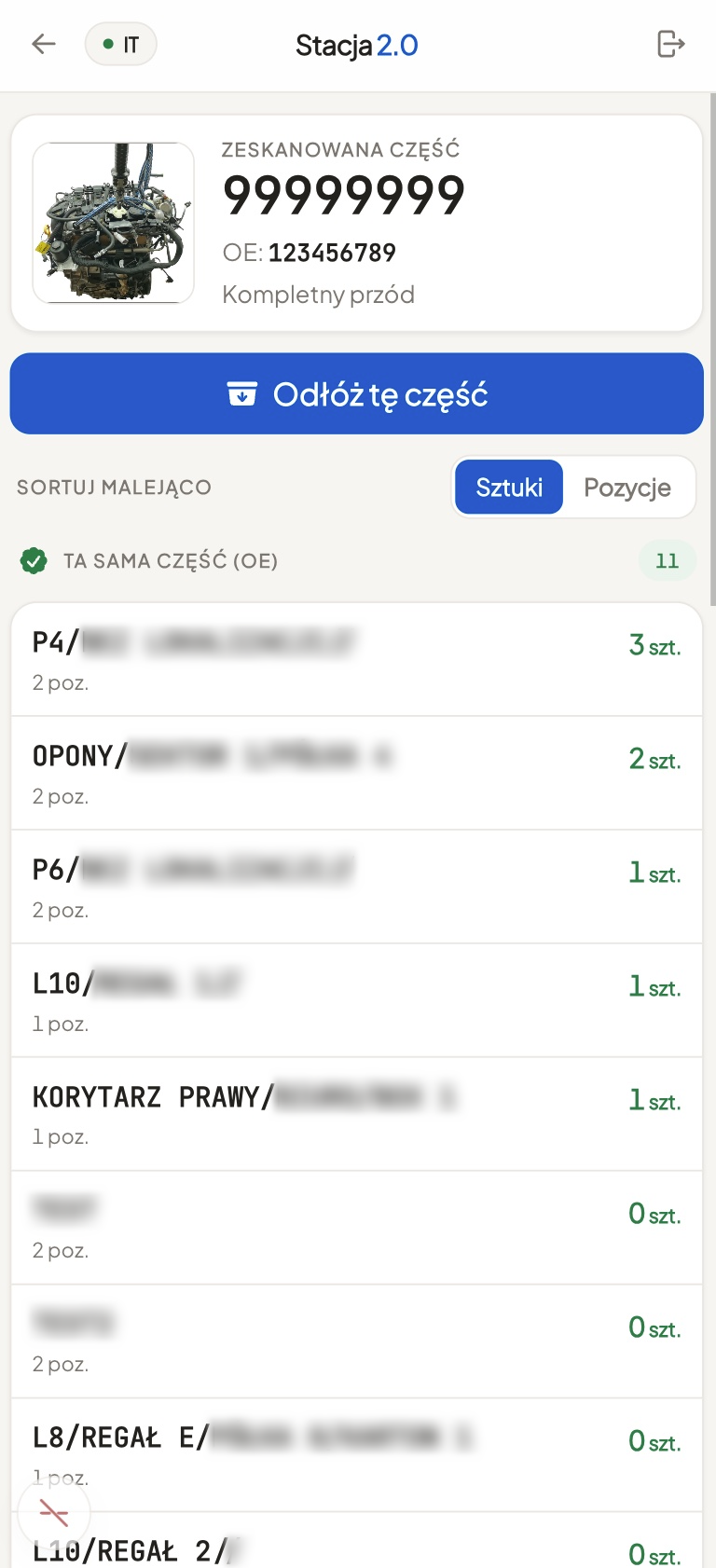Open the P6/ location row
The image size is (716, 1568).
point(357,887)
